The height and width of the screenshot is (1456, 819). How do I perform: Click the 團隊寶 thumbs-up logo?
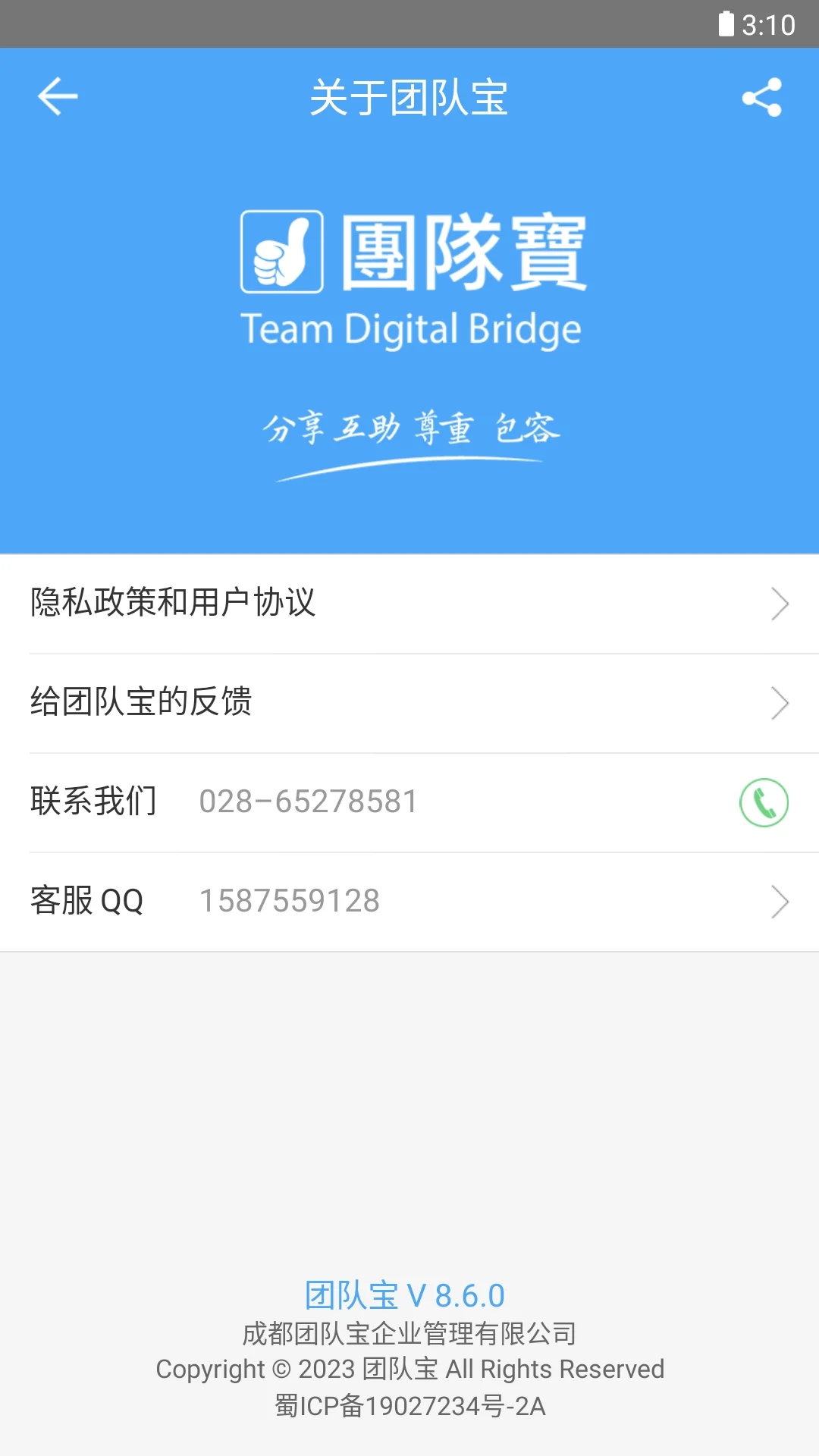(x=281, y=253)
